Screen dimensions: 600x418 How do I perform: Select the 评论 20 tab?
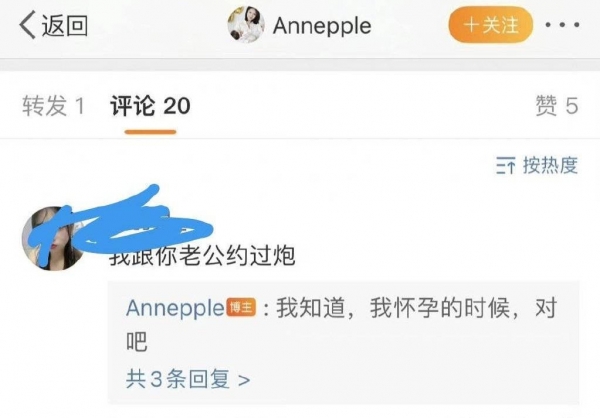point(150,106)
